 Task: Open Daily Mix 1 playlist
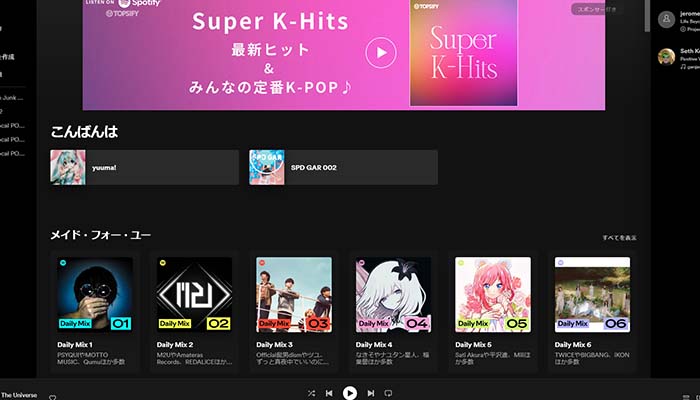click(95, 295)
